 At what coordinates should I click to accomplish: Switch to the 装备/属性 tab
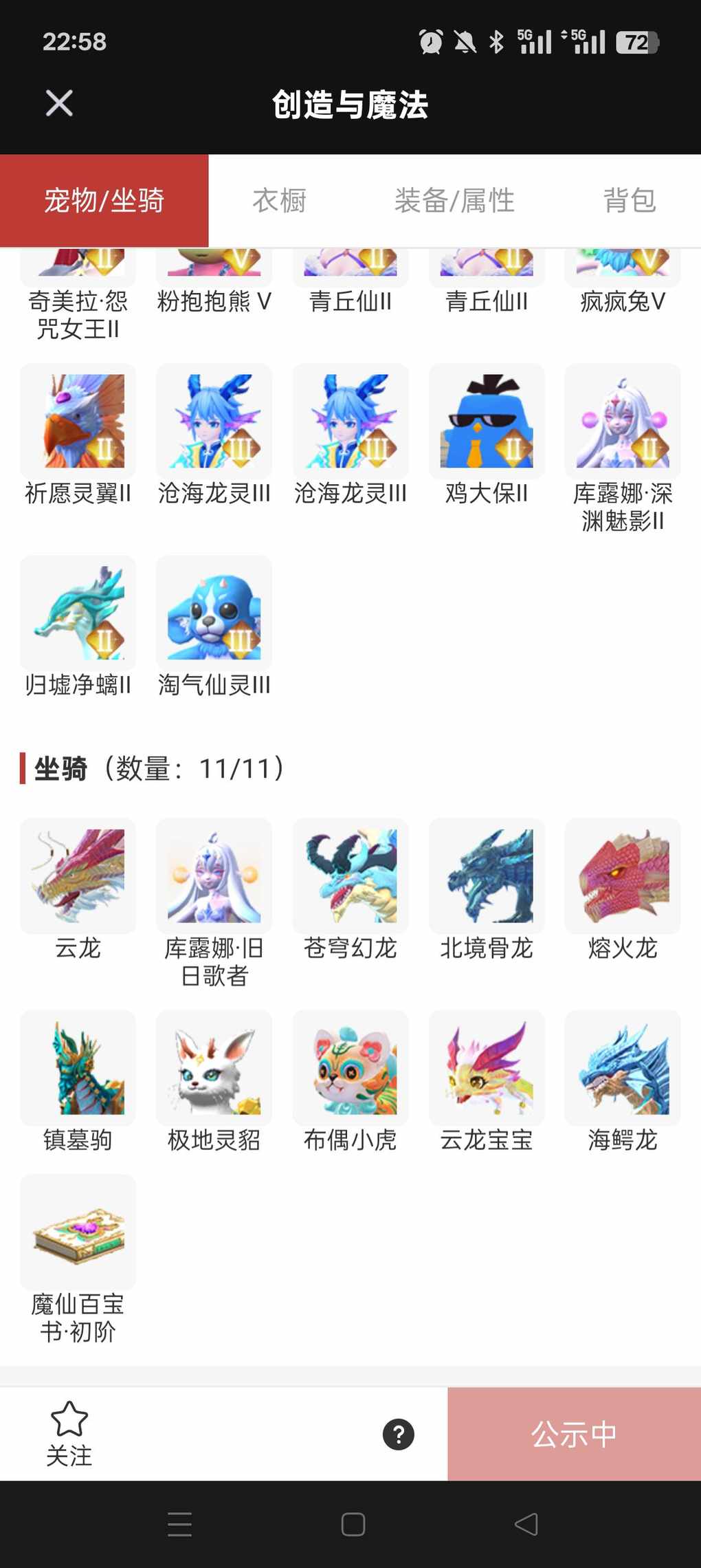tap(454, 201)
